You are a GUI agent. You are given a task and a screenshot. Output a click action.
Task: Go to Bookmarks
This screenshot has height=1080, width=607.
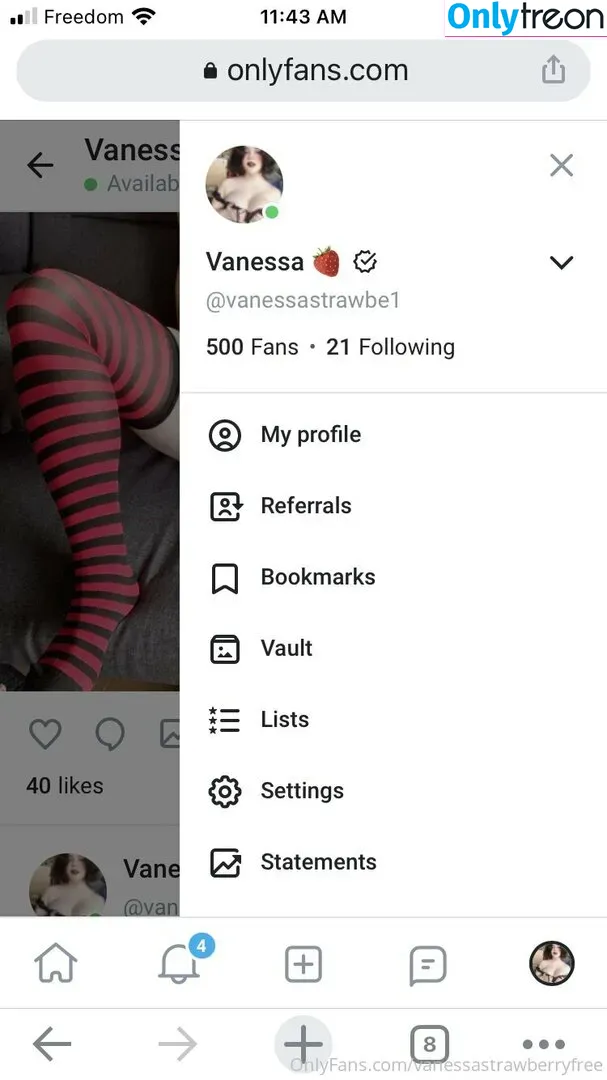316,577
